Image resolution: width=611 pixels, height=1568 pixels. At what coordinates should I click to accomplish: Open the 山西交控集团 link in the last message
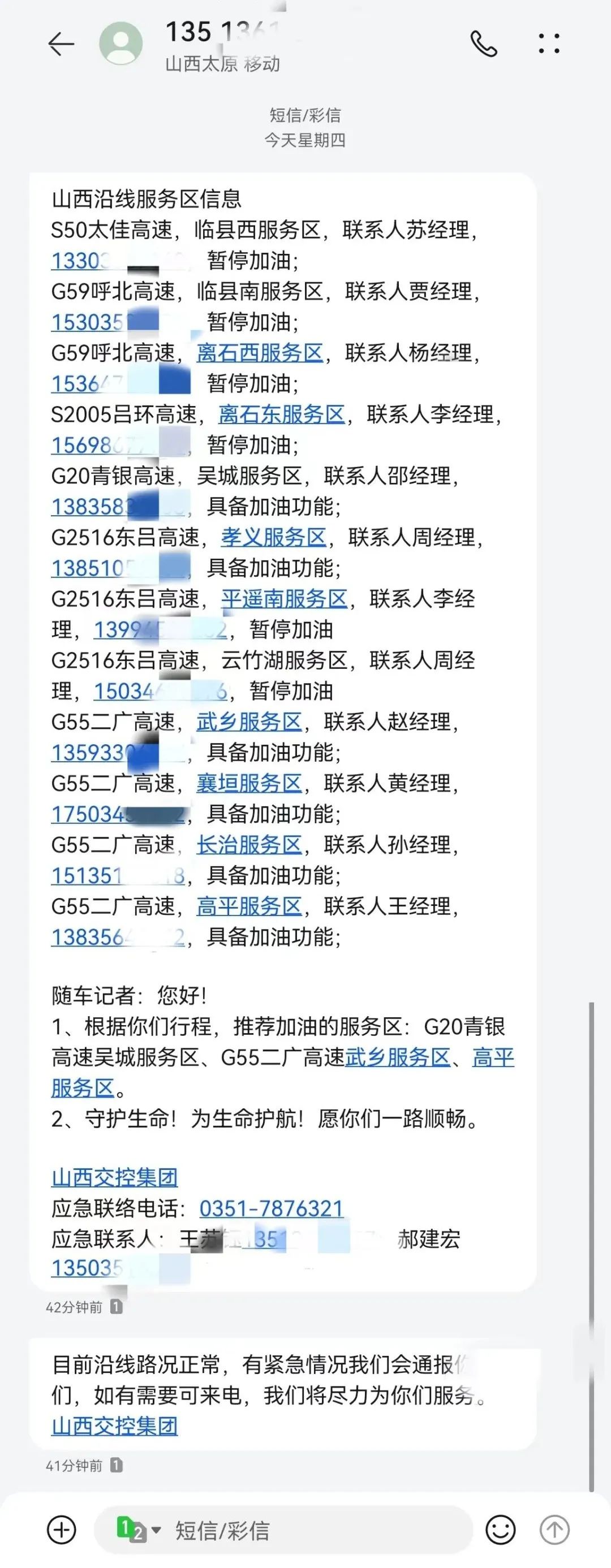click(x=114, y=1426)
